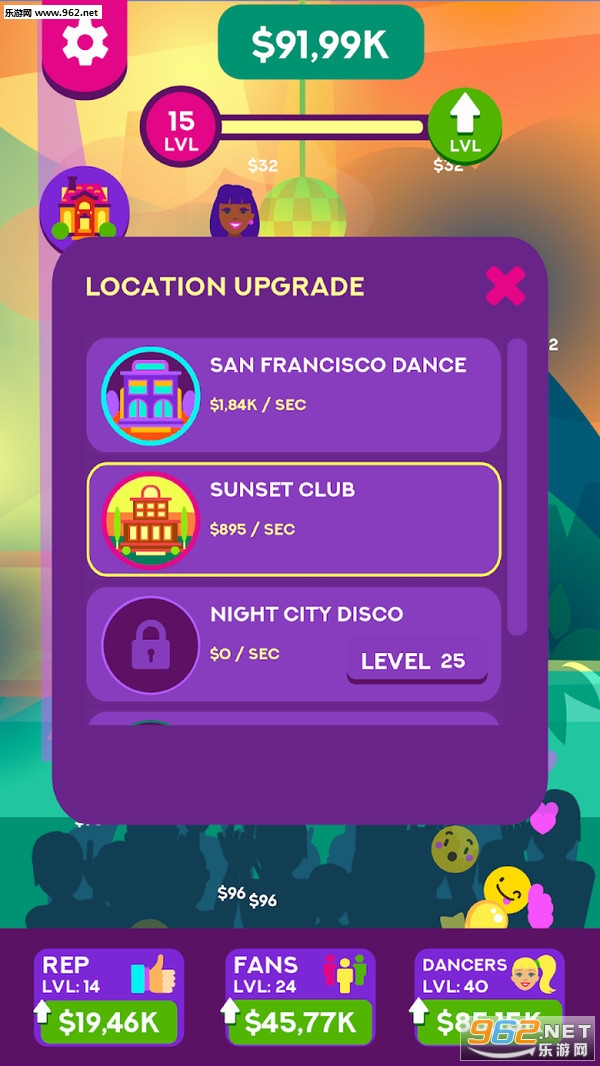The height and width of the screenshot is (1066, 600).
Task: Tap locked Night City Disco location
Action: point(294,643)
